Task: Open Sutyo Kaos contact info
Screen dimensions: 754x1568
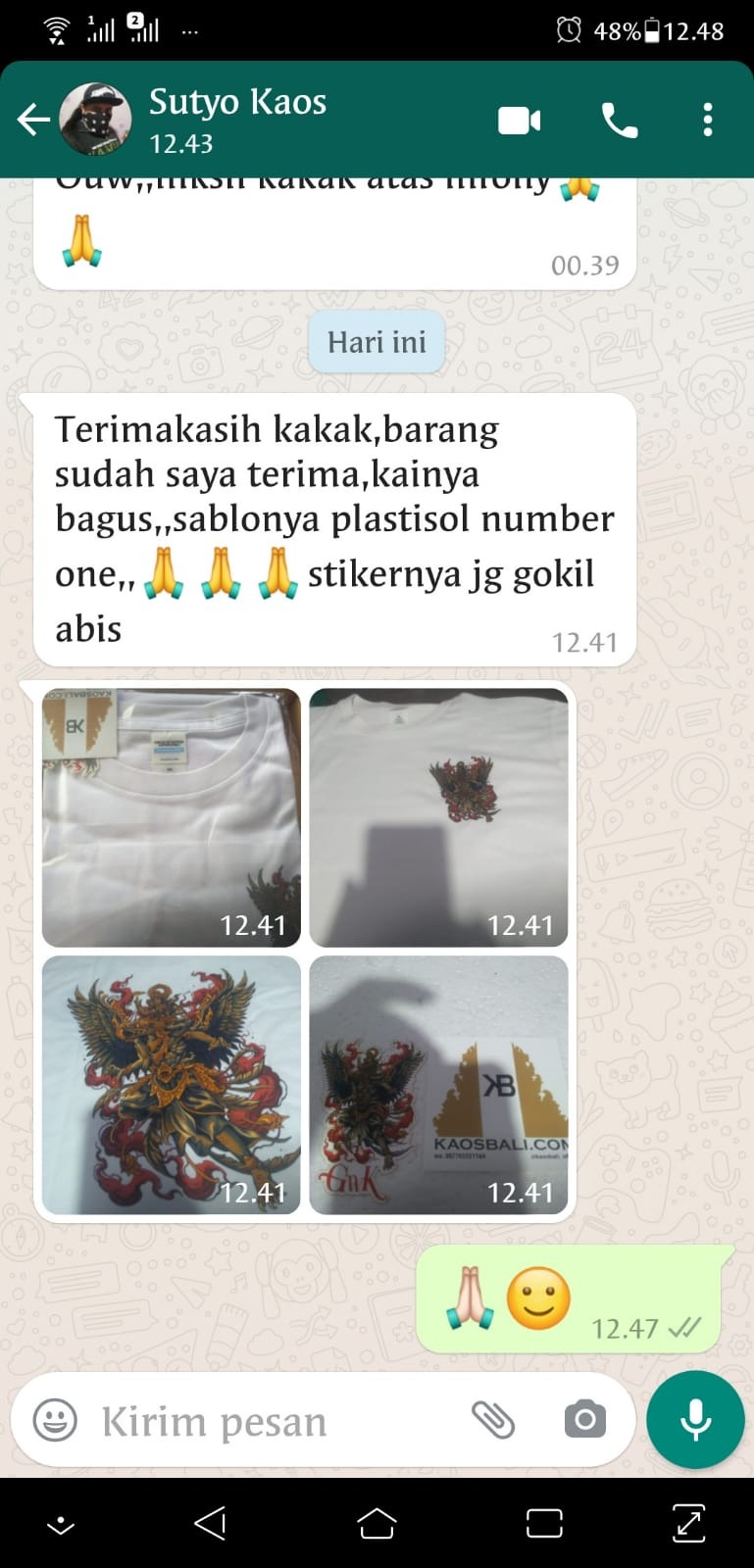Action: point(237,119)
